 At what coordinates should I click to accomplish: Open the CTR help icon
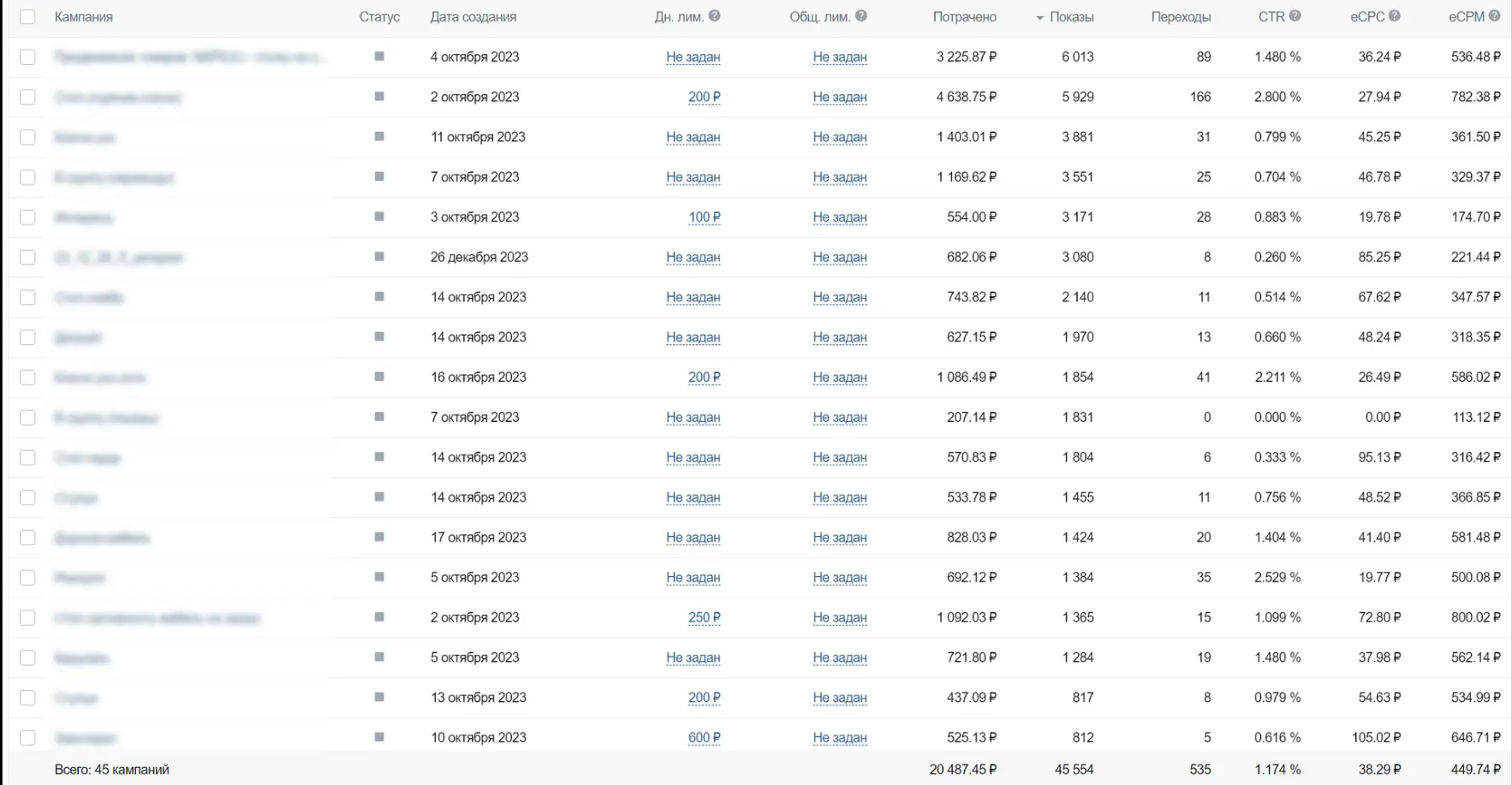point(1295,16)
